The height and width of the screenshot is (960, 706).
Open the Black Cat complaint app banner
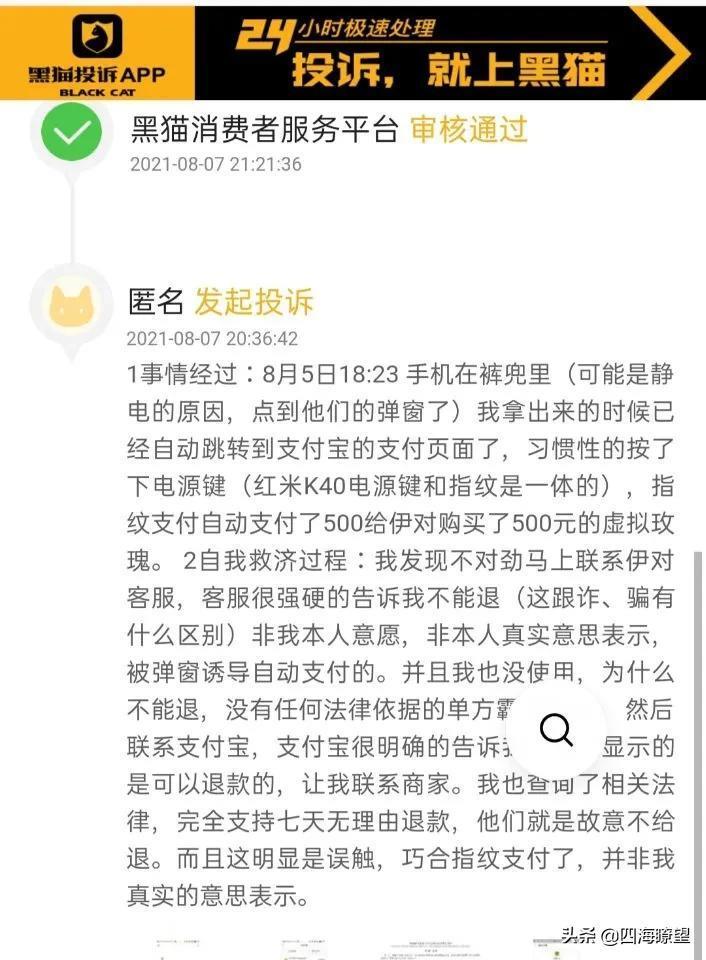pos(352,50)
